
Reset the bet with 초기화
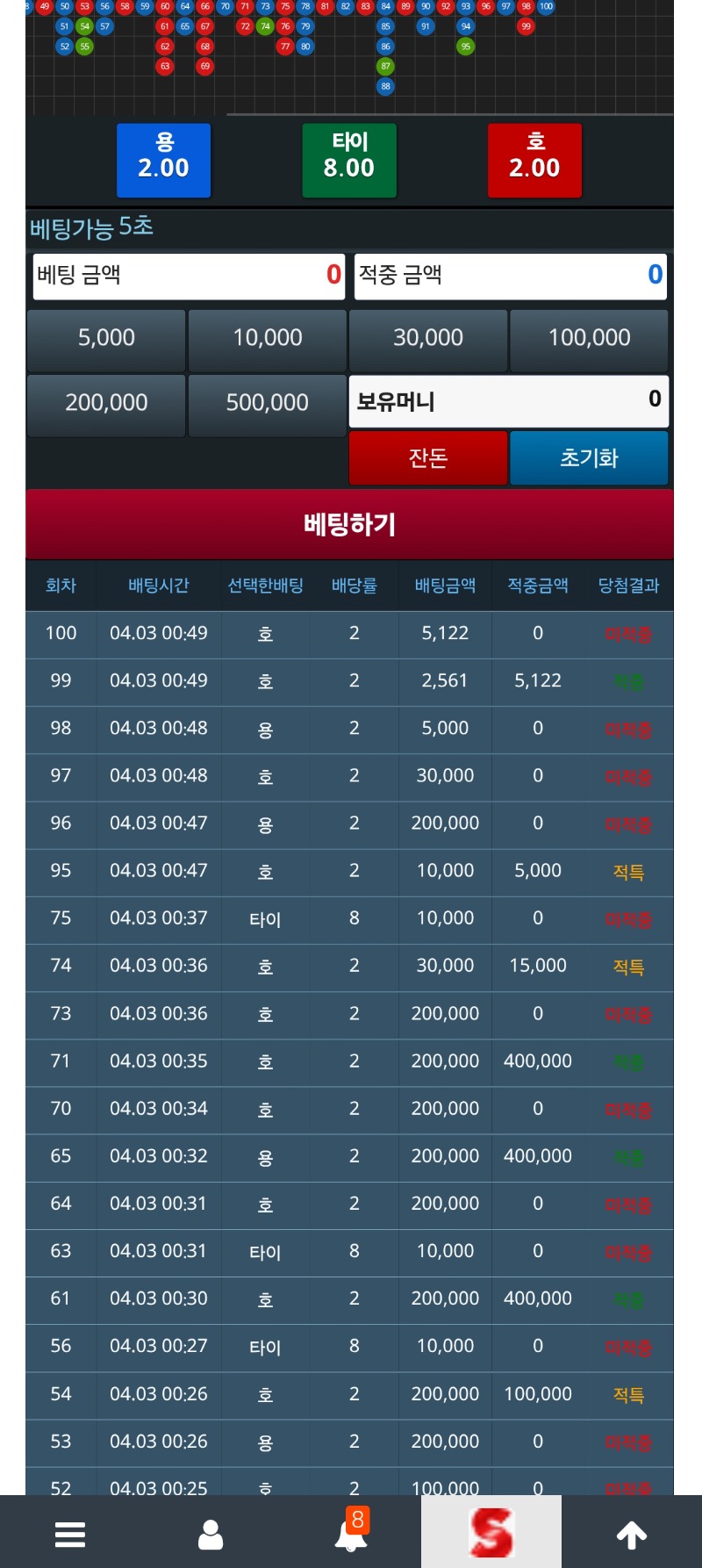[x=589, y=458]
